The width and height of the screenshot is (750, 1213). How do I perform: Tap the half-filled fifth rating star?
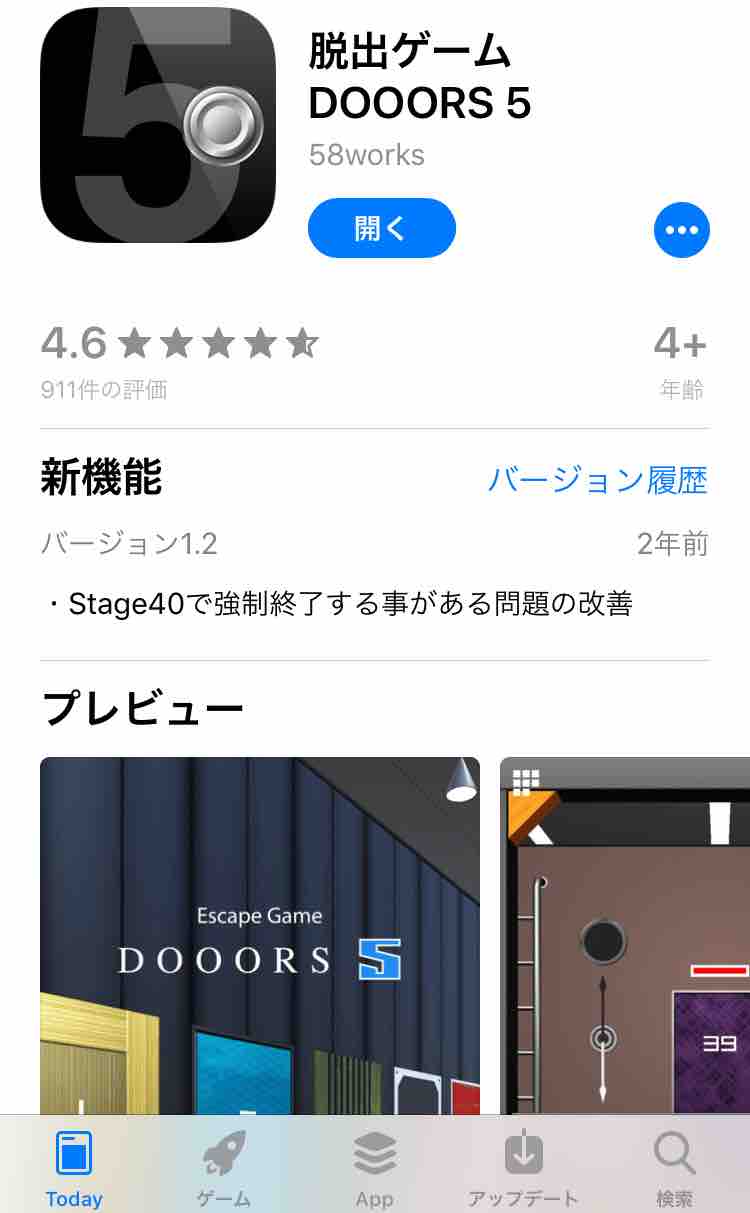click(x=305, y=342)
